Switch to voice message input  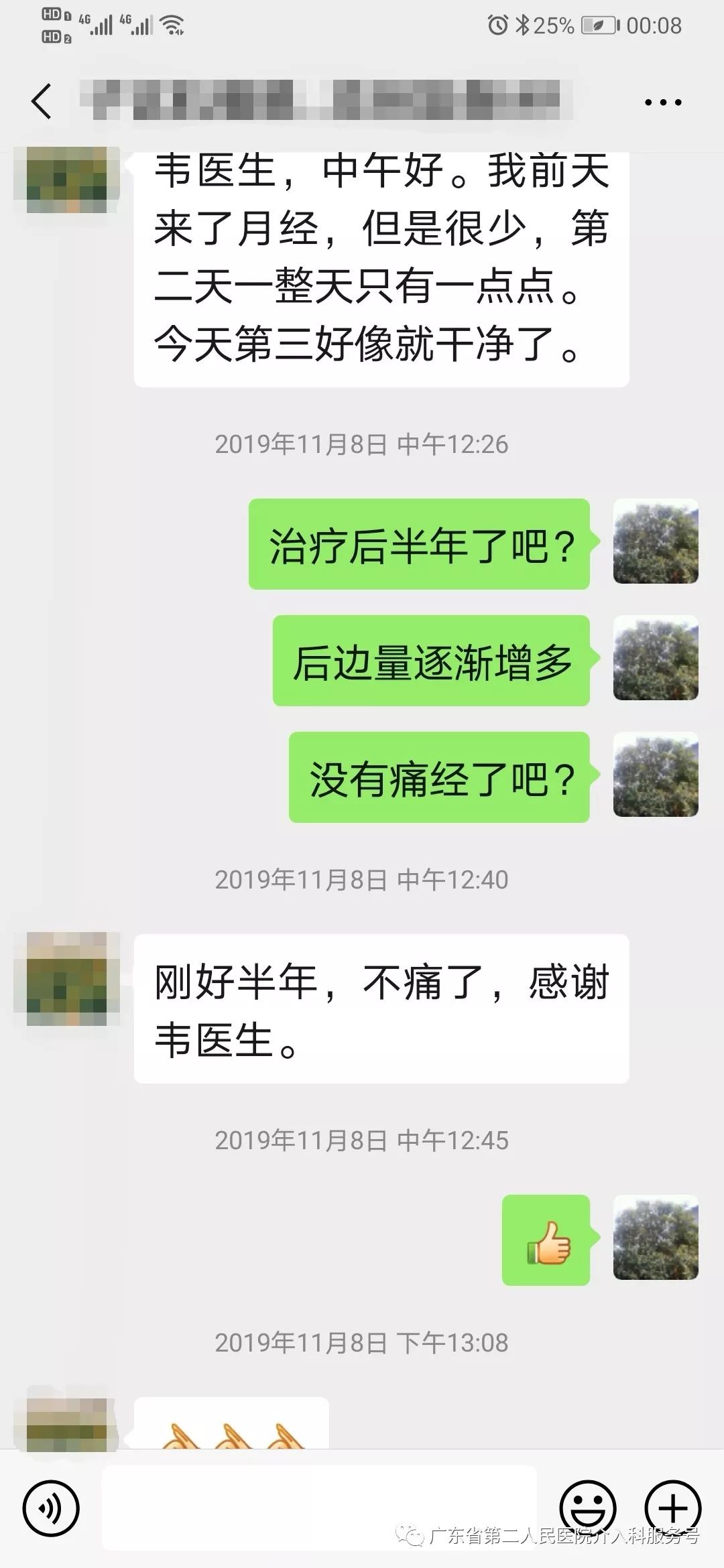51,1508
